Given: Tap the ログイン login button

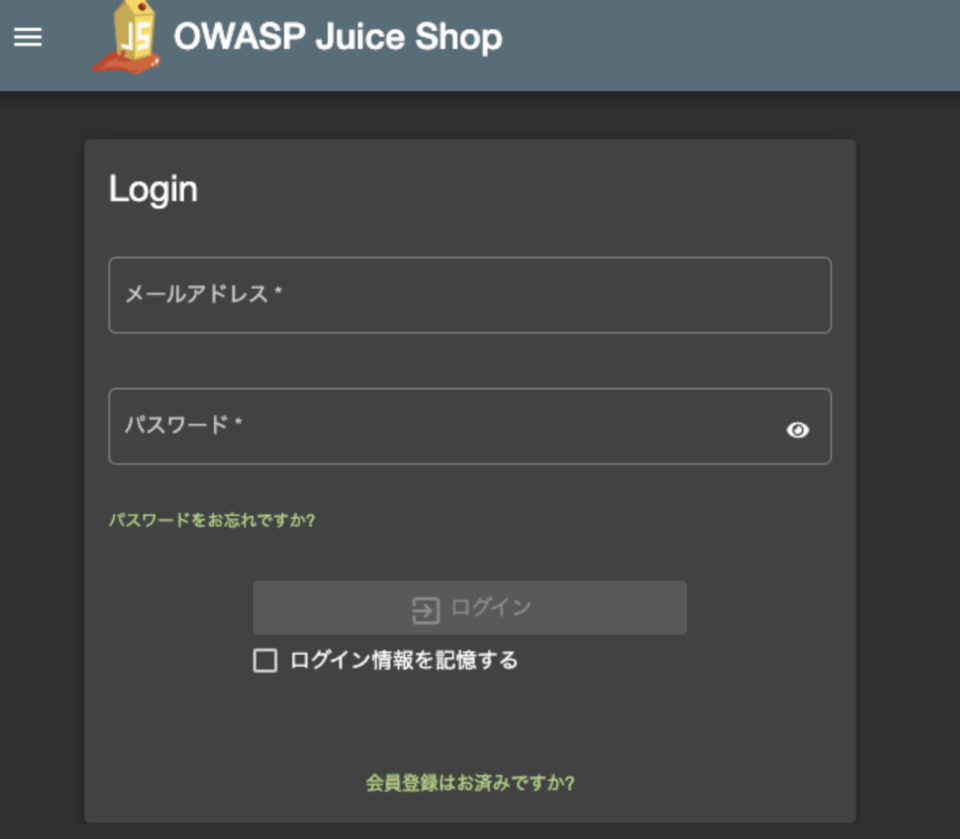Looking at the screenshot, I should (469, 608).
